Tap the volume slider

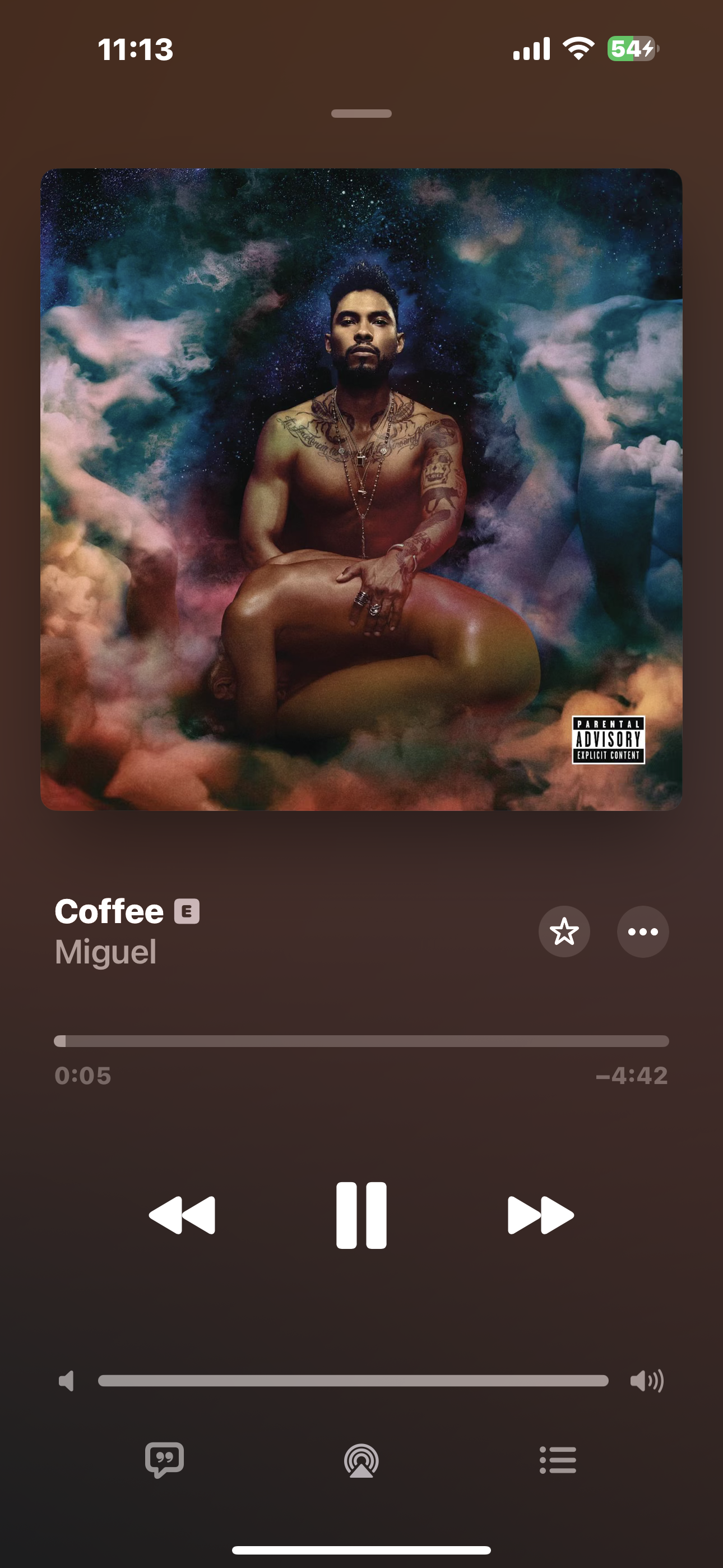point(353,1381)
